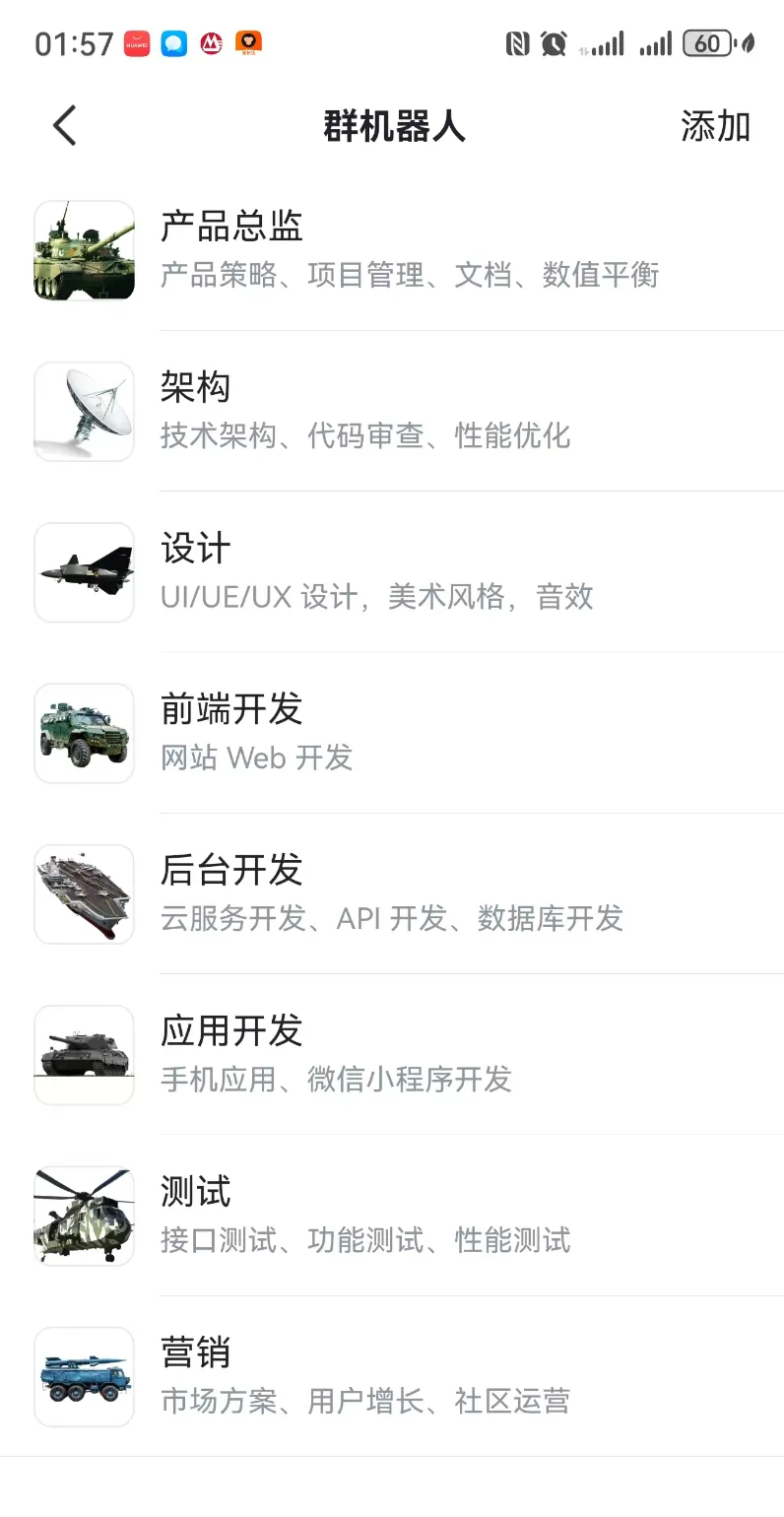Go back using the top-left arrow
784x1517 pixels.
tap(65, 126)
